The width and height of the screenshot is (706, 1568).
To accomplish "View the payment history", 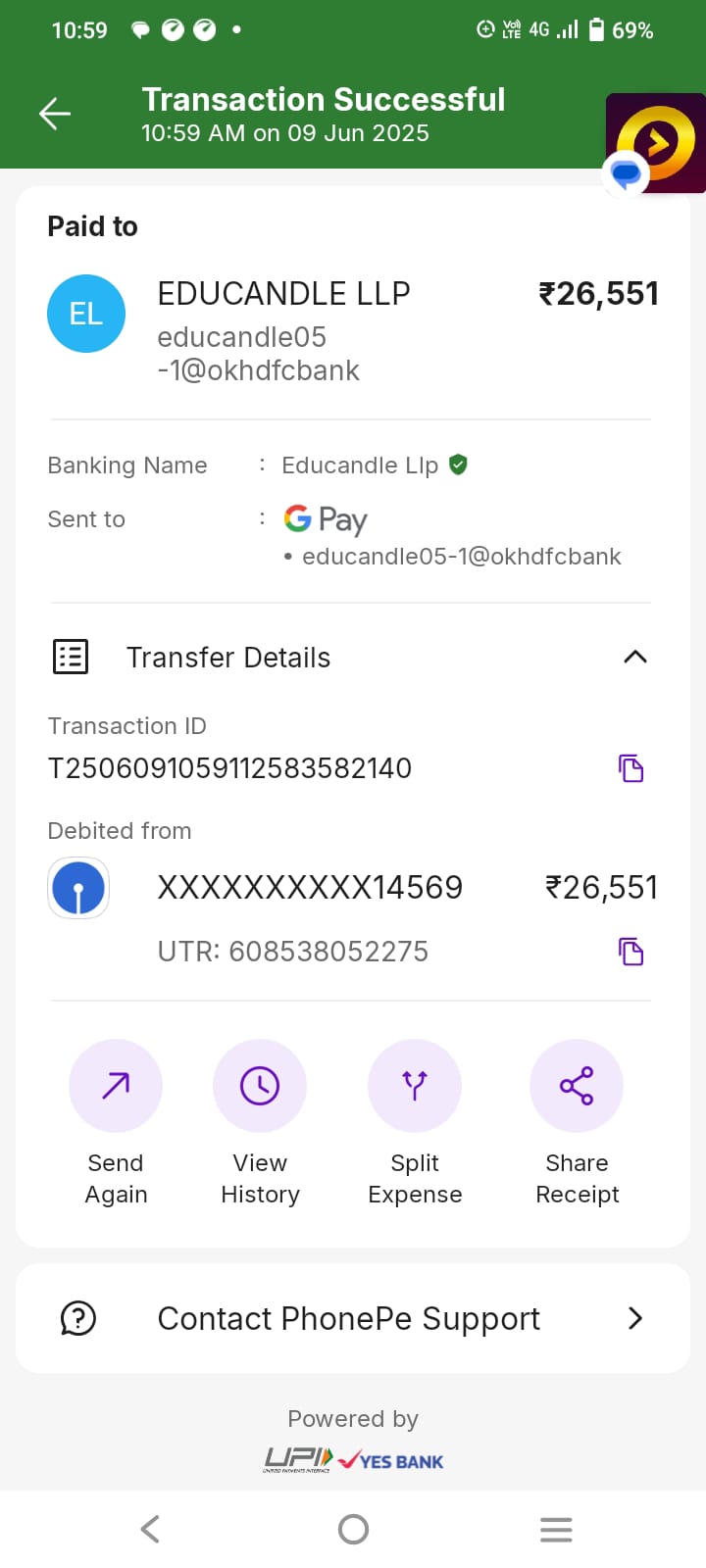I will coord(260,1086).
